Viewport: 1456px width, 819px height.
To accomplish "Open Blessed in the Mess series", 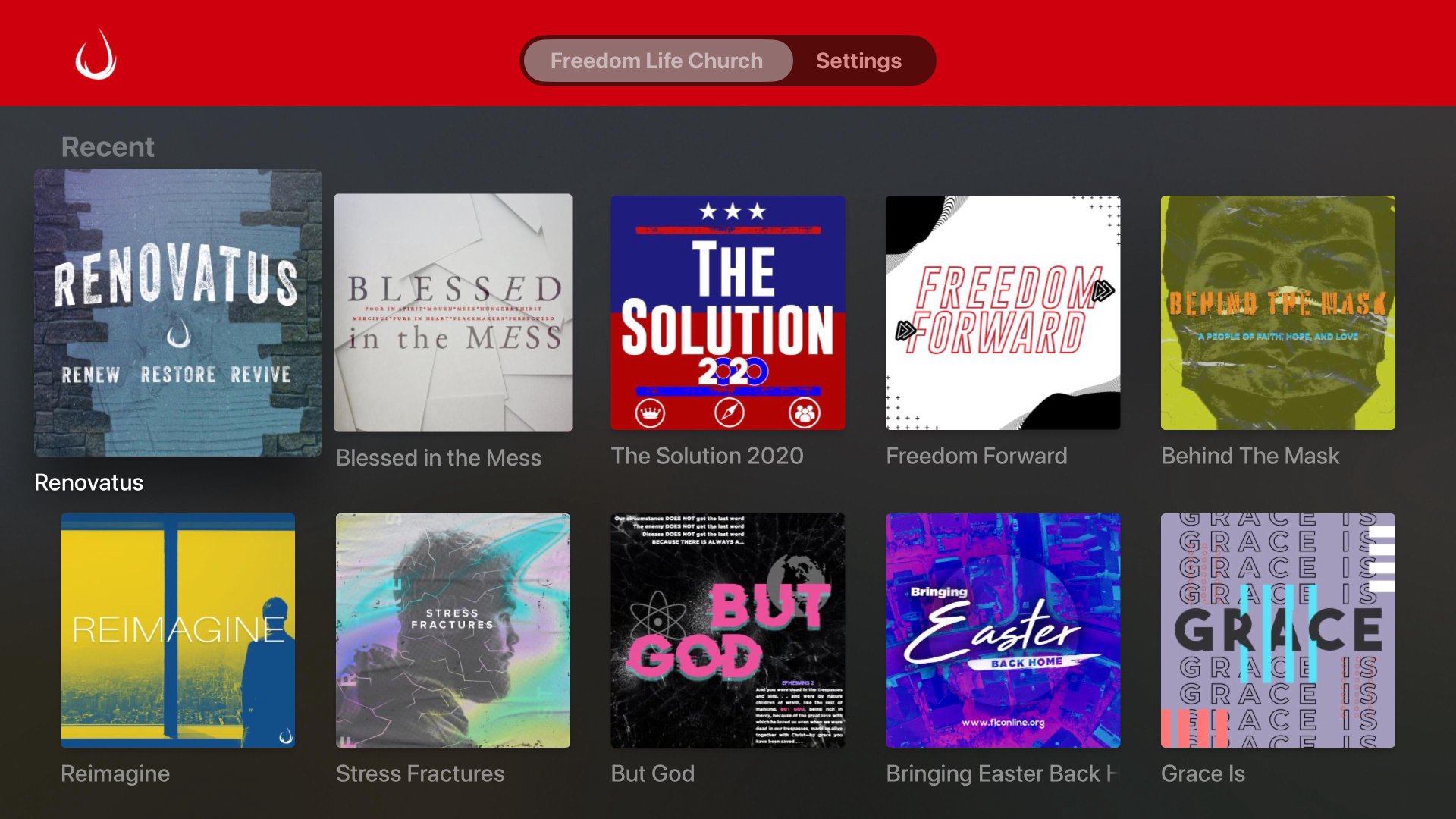I will pos(453,312).
